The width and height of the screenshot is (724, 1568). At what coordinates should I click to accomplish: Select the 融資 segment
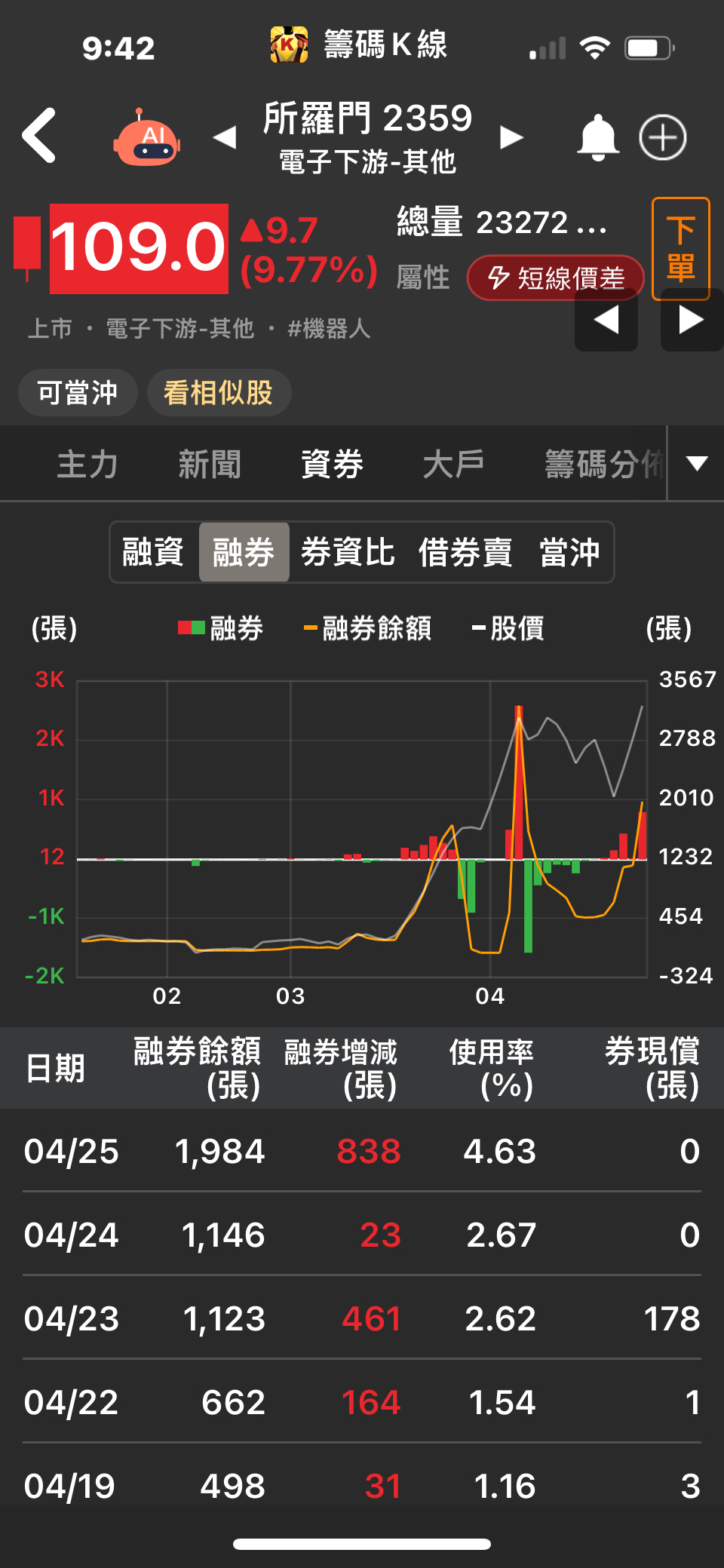[x=154, y=552]
